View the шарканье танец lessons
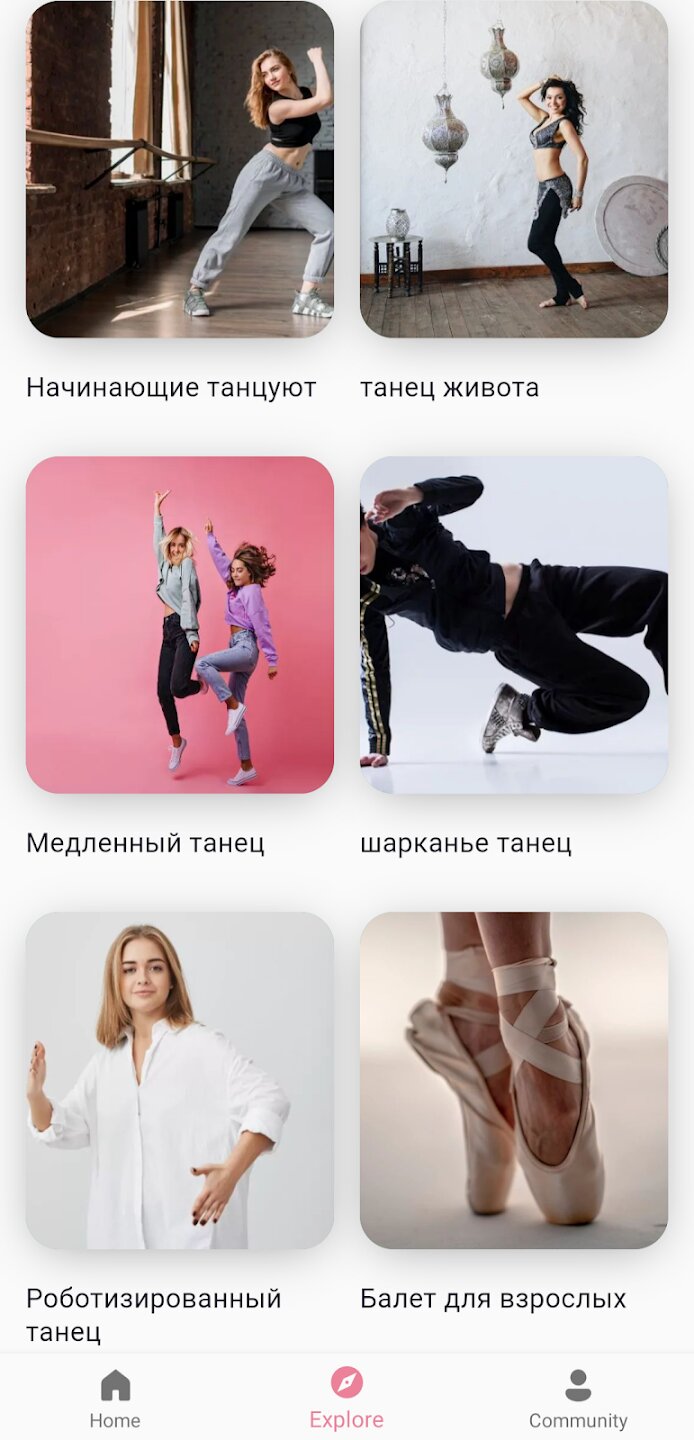 pyautogui.click(x=513, y=625)
